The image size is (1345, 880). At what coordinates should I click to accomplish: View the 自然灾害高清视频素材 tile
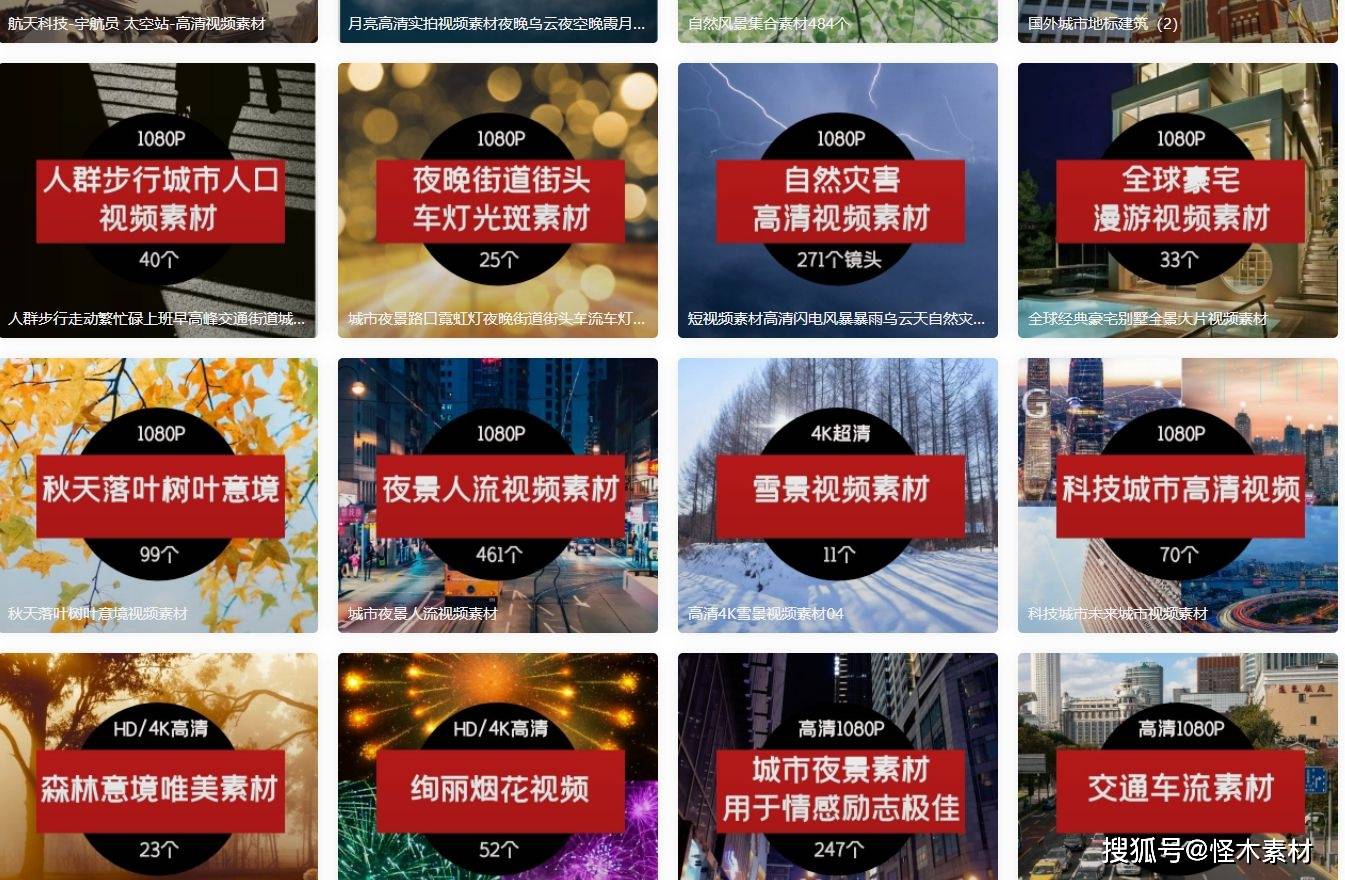coord(838,200)
